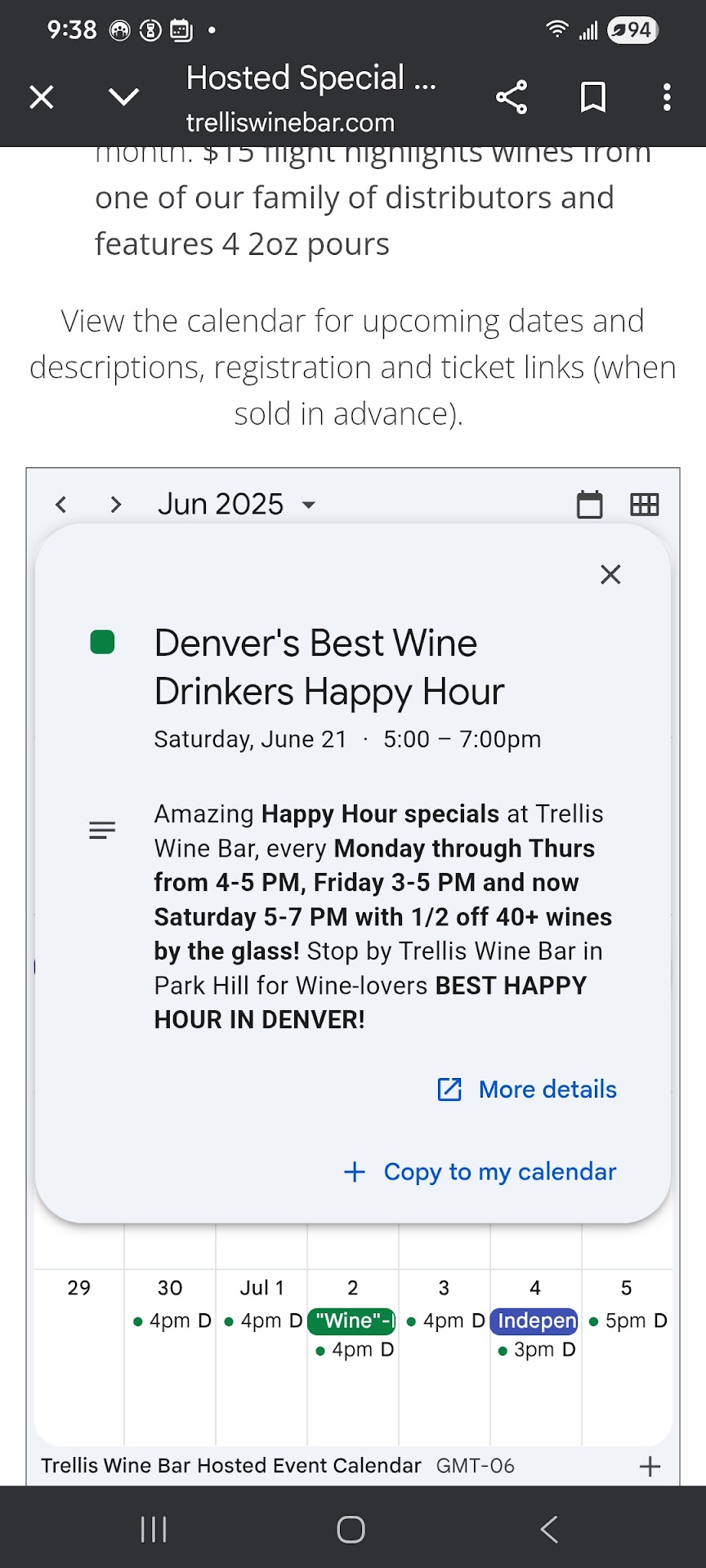The height and width of the screenshot is (1568, 706).
Task: Go to the previous calendar month
Action: [x=61, y=505]
